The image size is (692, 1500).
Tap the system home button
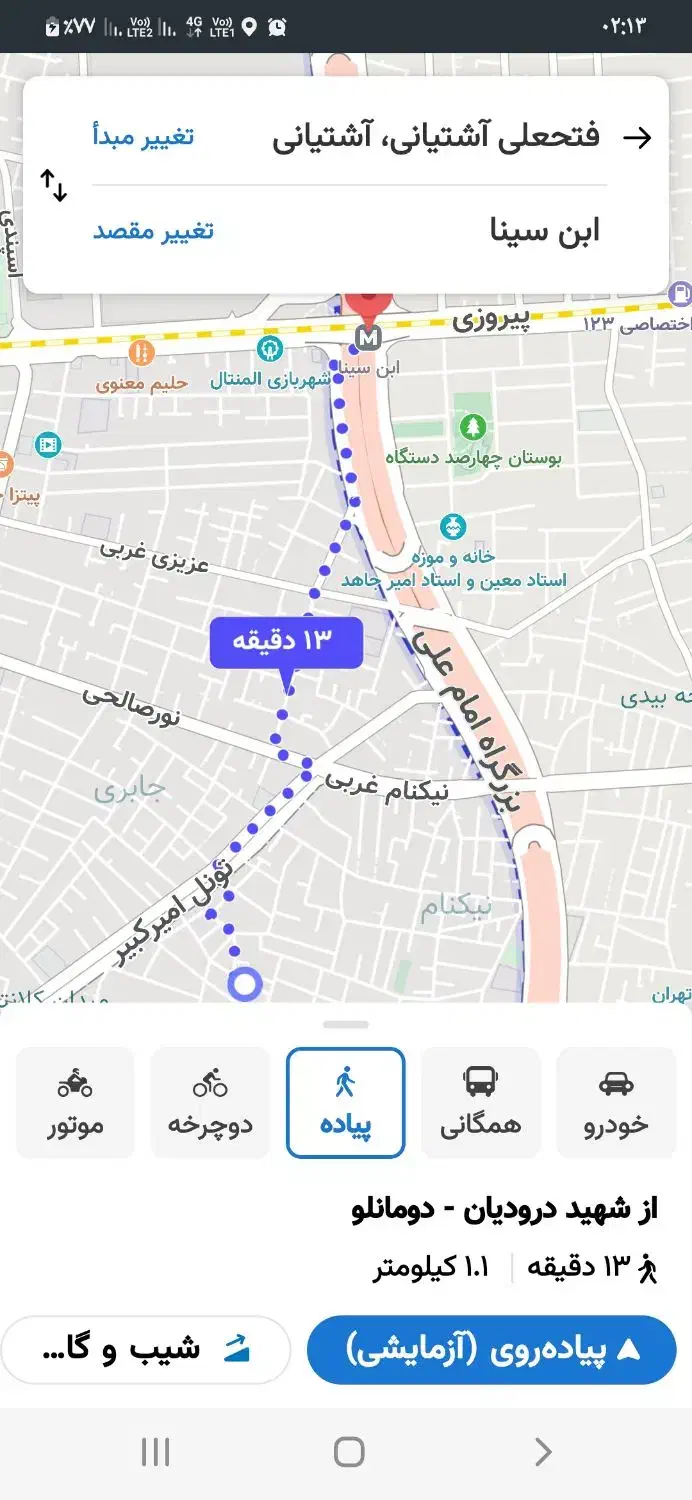[348, 1452]
